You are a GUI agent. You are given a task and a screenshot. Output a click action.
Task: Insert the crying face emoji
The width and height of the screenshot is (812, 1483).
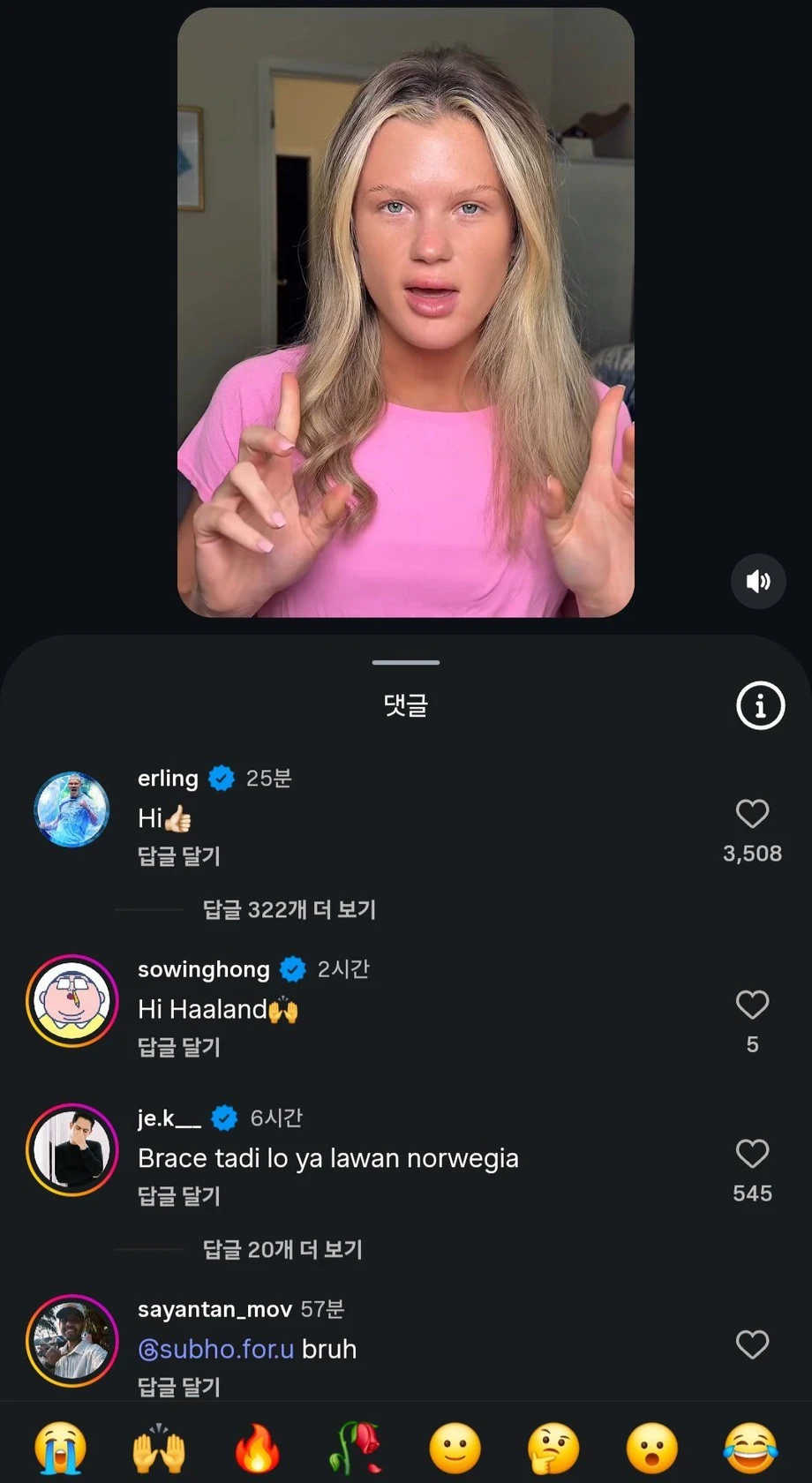click(60, 1449)
